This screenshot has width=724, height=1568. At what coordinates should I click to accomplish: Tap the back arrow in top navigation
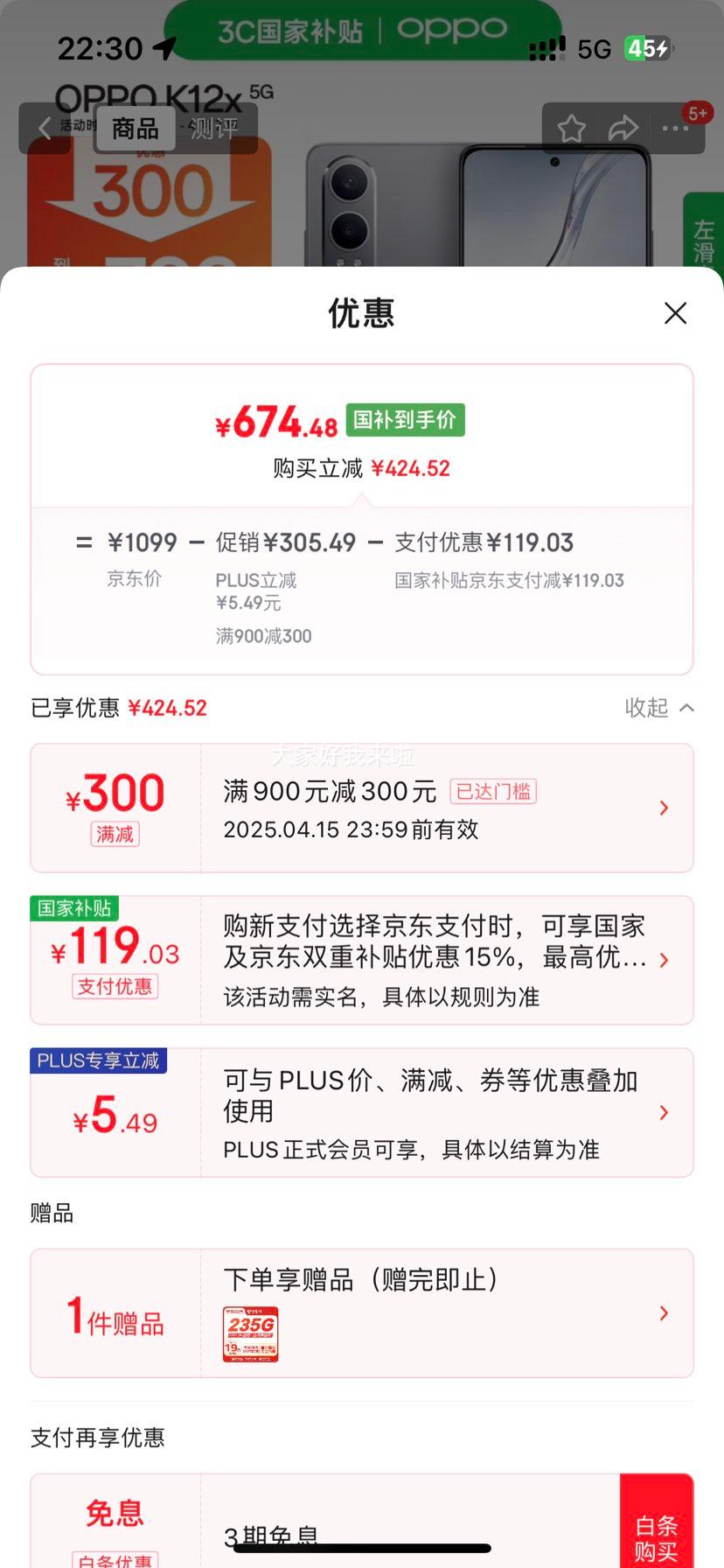pos(45,128)
